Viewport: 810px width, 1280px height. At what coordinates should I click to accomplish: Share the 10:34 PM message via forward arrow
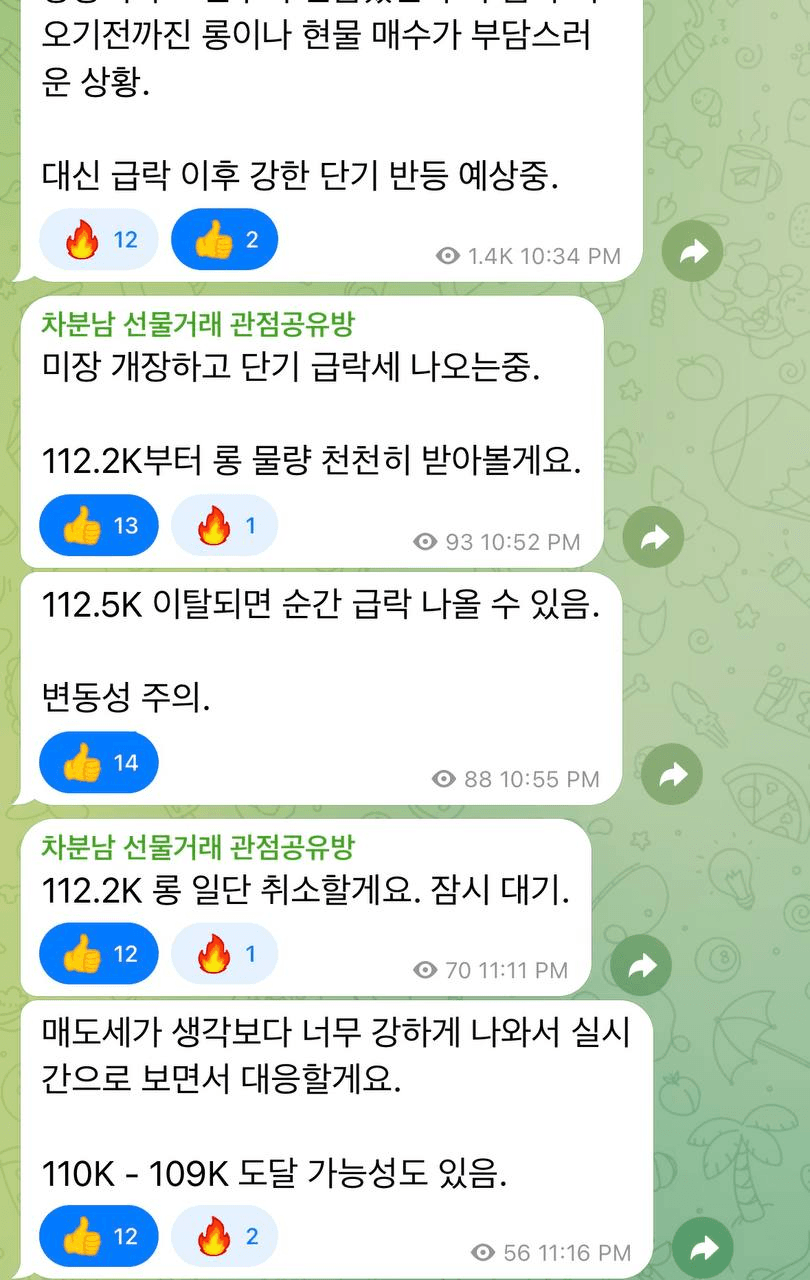pyautogui.click(x=693, y=252)
